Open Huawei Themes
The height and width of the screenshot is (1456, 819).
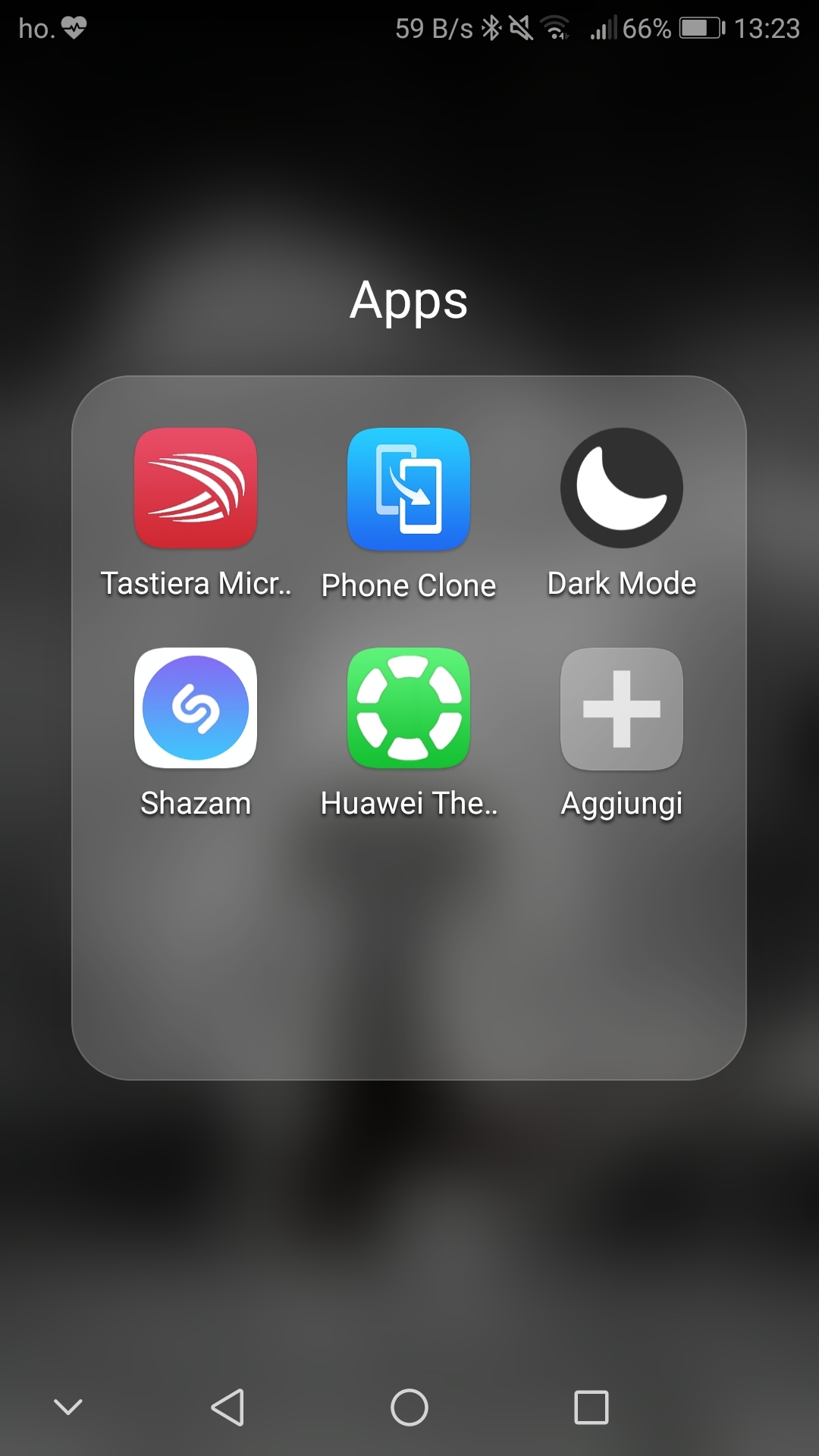408,709
